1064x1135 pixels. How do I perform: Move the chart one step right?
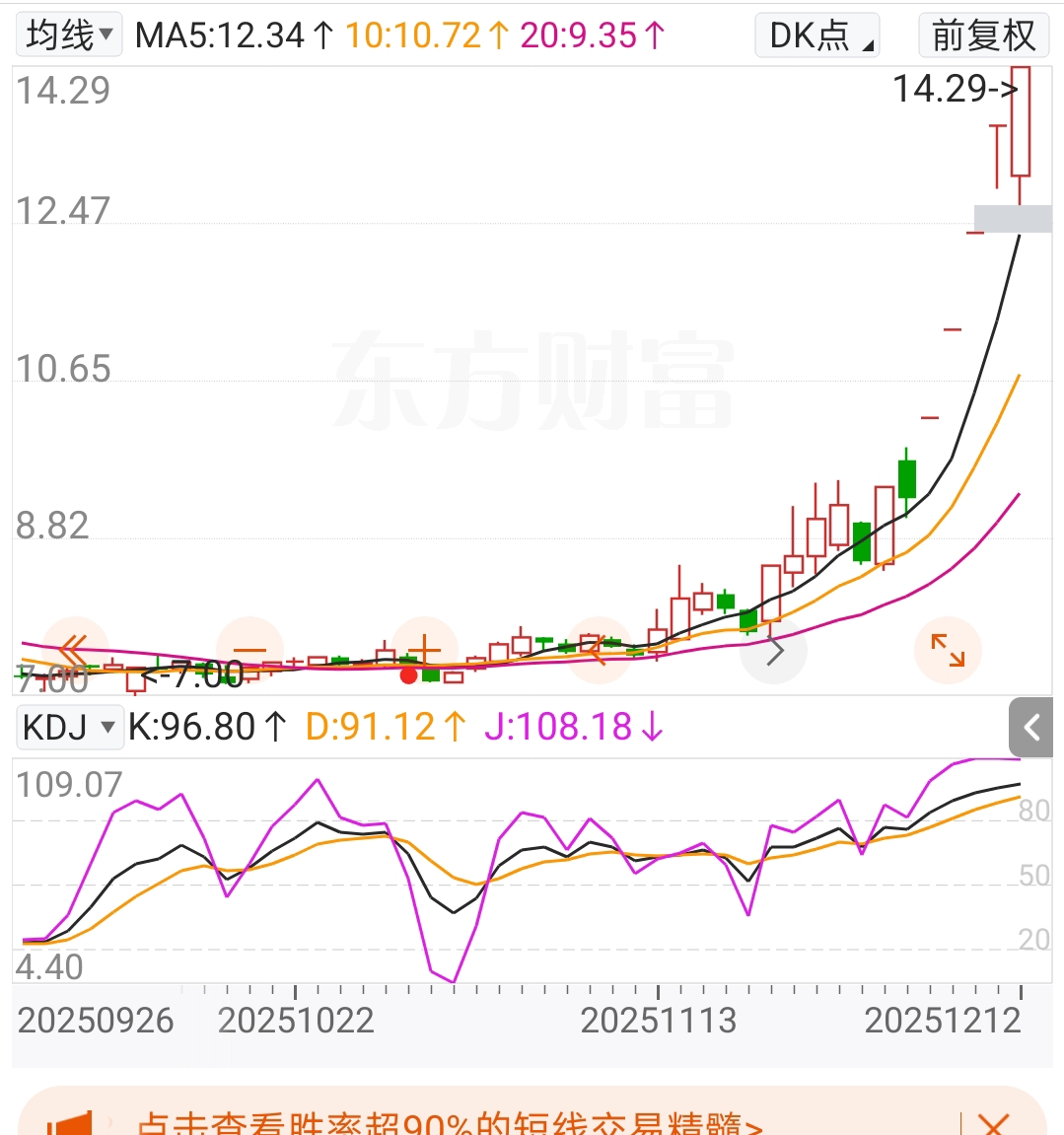(774, 651)
